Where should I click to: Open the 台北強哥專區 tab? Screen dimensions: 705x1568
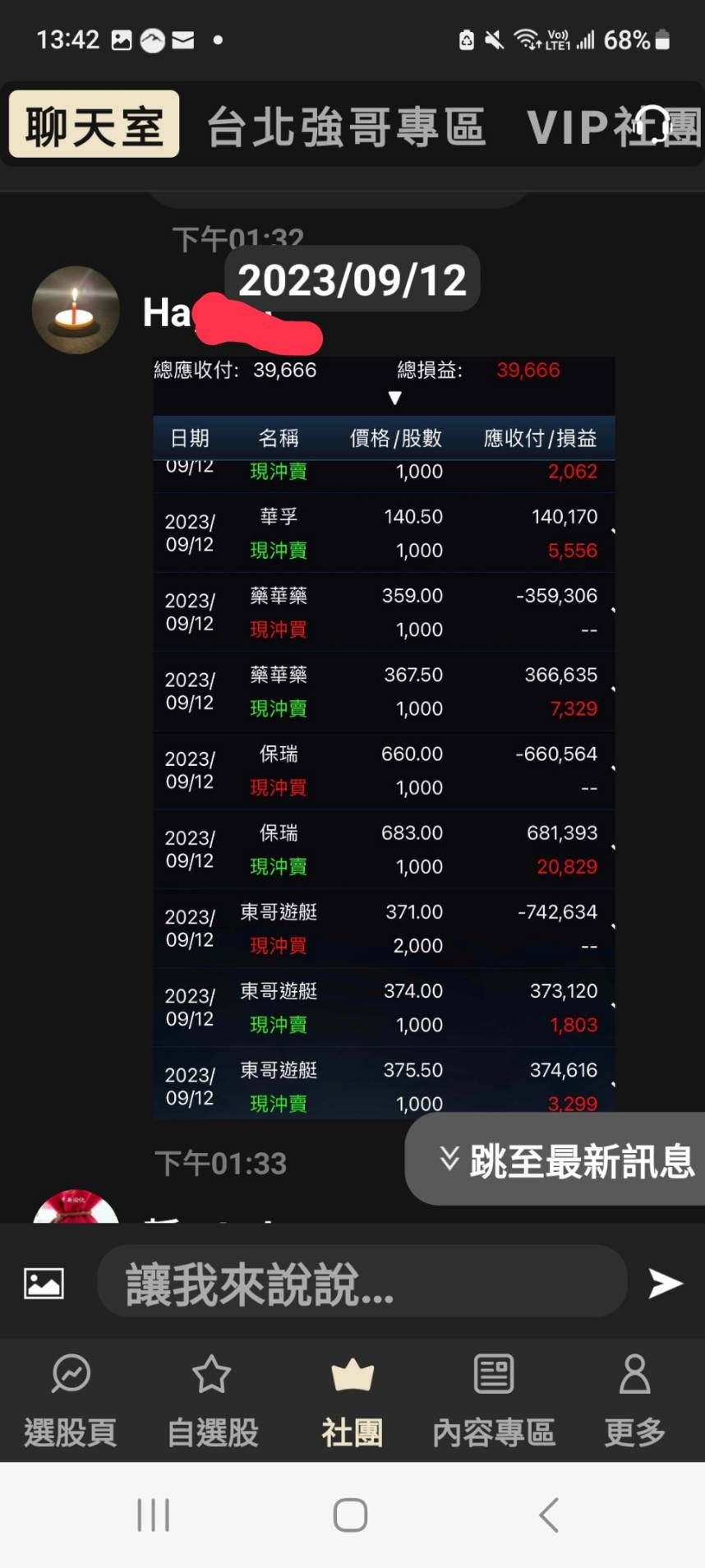[x=348, y=125]
